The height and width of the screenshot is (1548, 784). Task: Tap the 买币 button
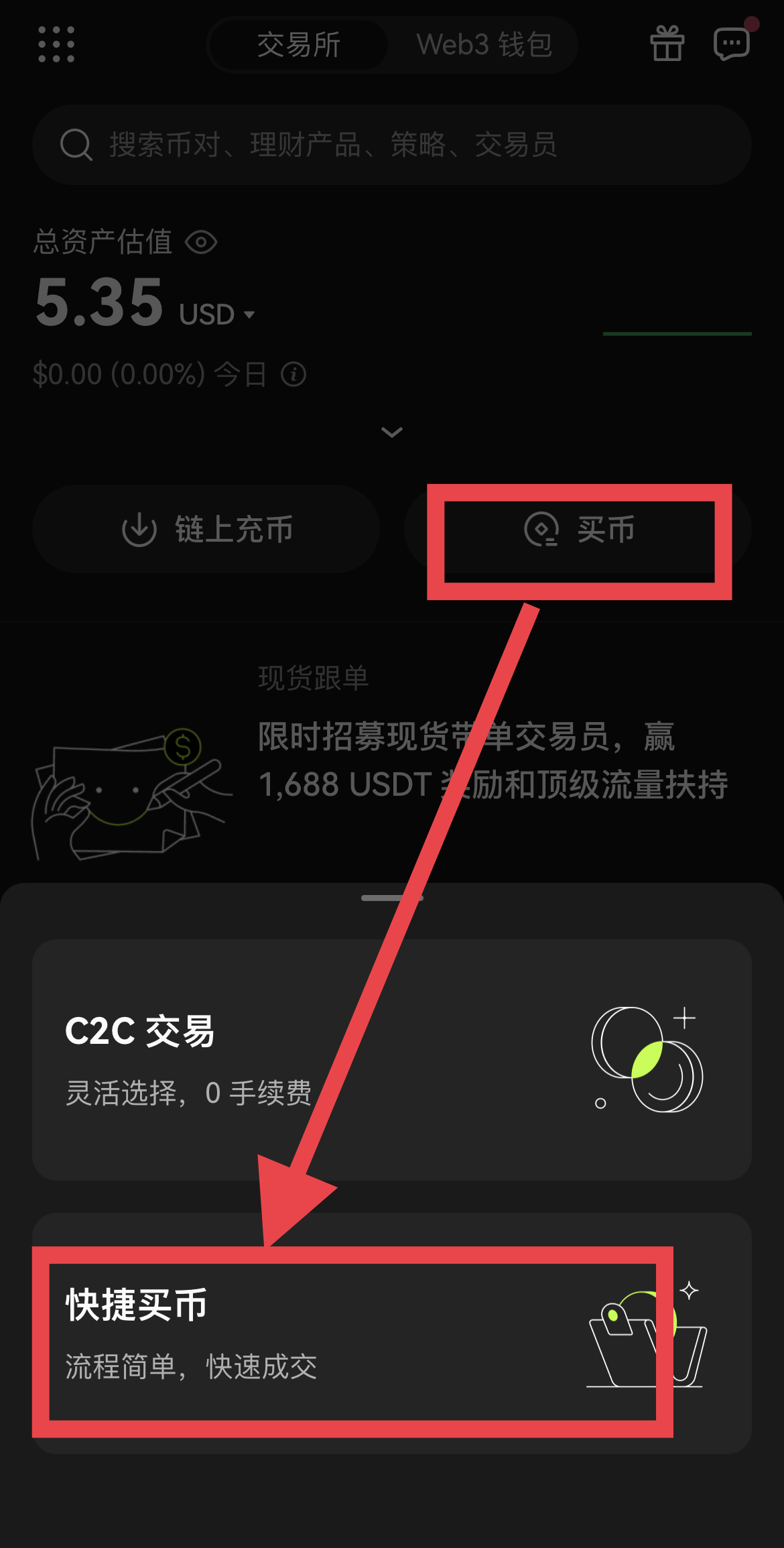coord(579,529)
